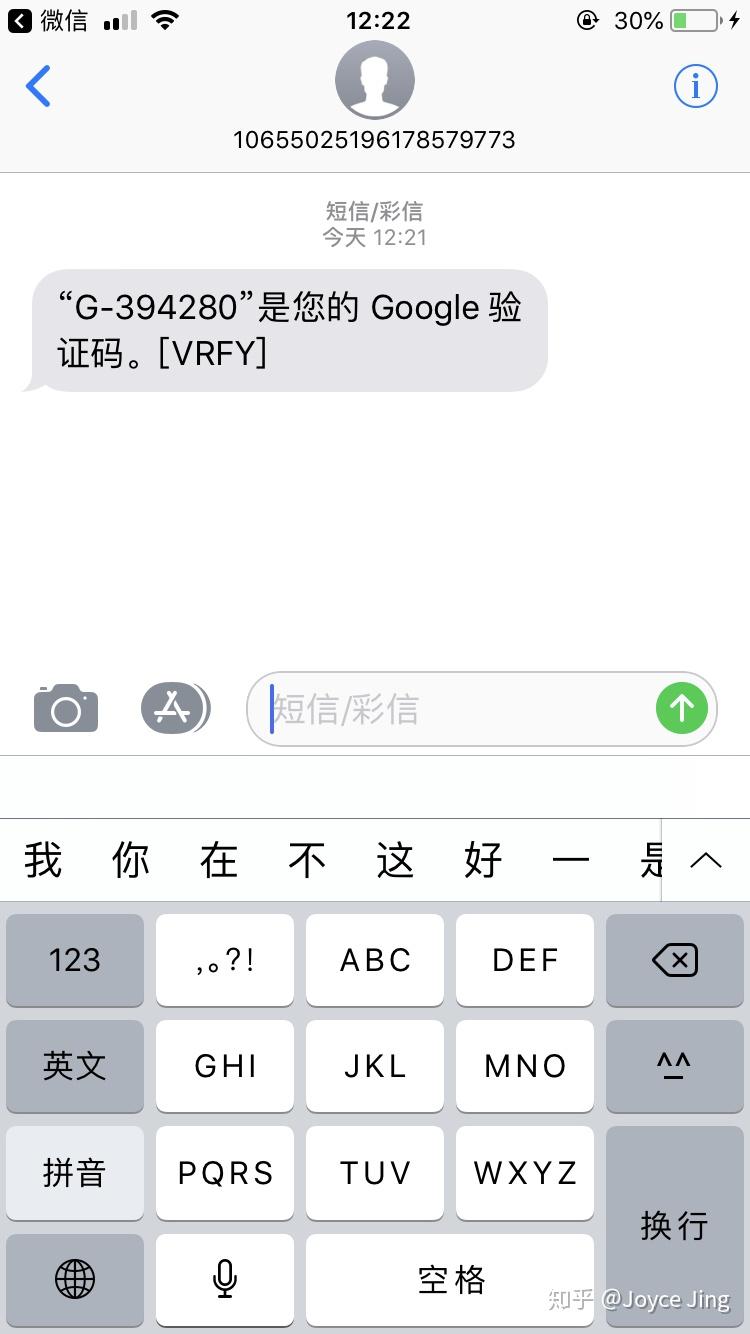Screen dimensions: 750x1334
Task: Select the suggestion word 好
Action: 483,860
